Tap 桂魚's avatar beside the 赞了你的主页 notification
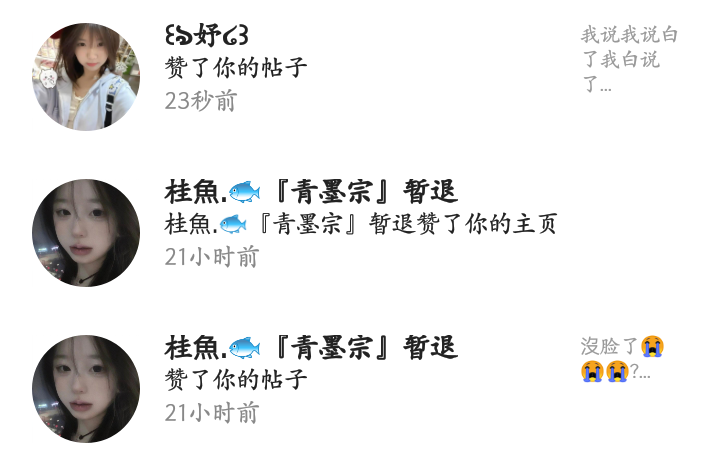Image resolution: width=720 pixels, height=456 pixels. coord(86,233)
